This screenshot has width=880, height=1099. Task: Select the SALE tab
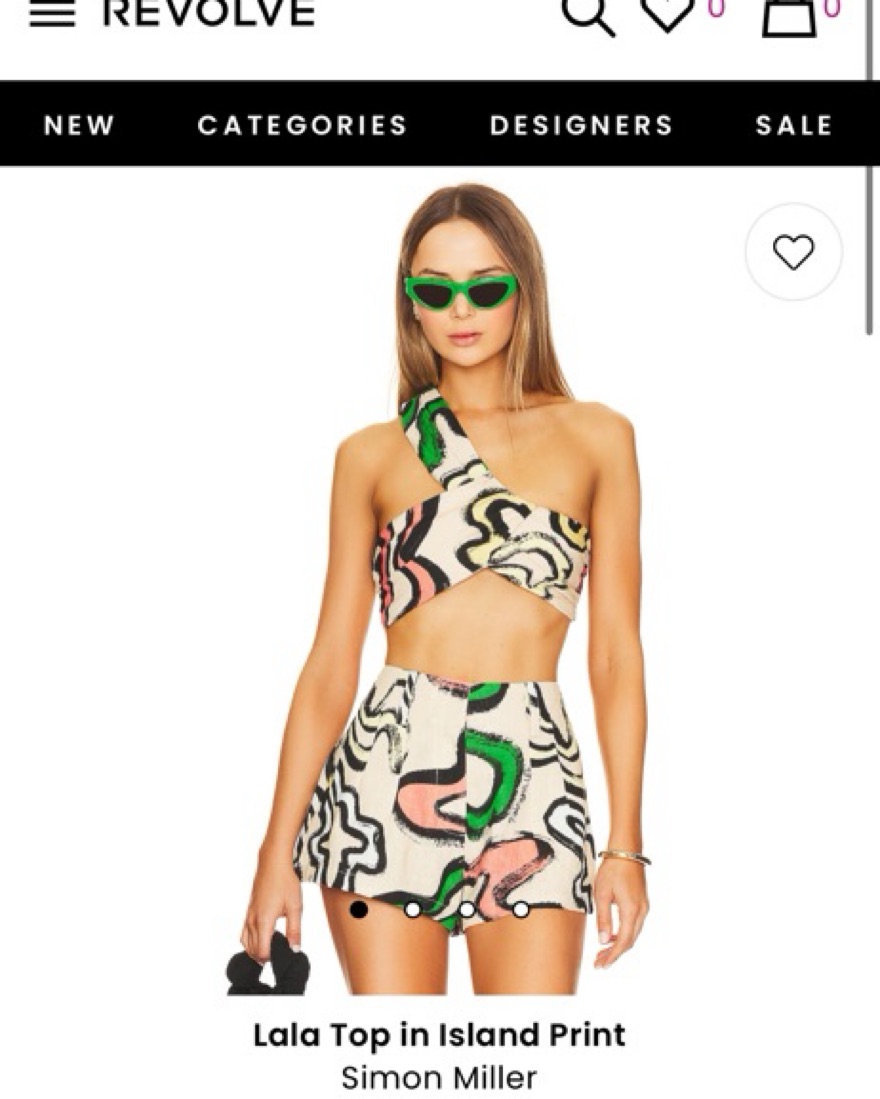click(x=794, y=125)
